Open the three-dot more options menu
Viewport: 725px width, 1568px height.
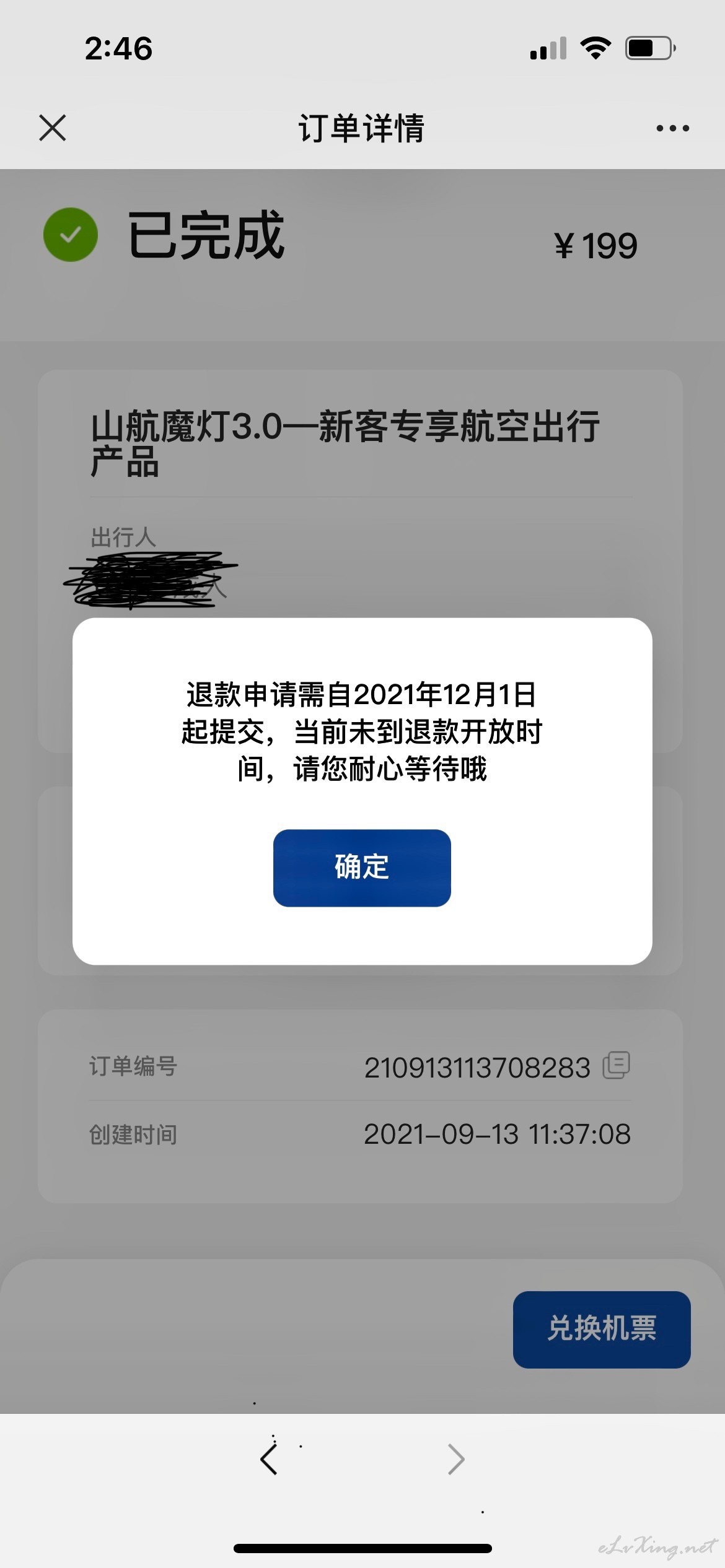point(672,128)
